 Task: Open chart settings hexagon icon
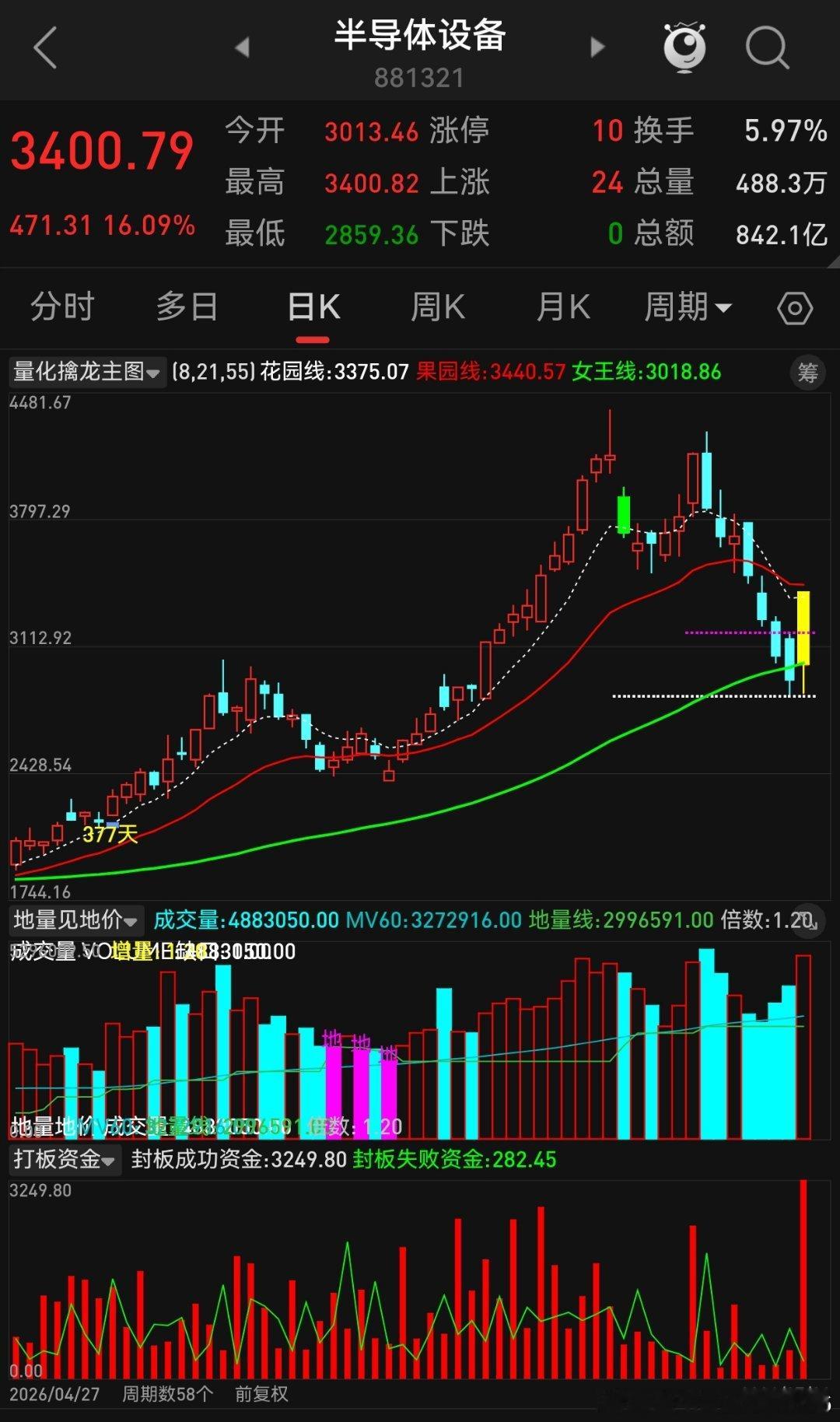point(795,308)
